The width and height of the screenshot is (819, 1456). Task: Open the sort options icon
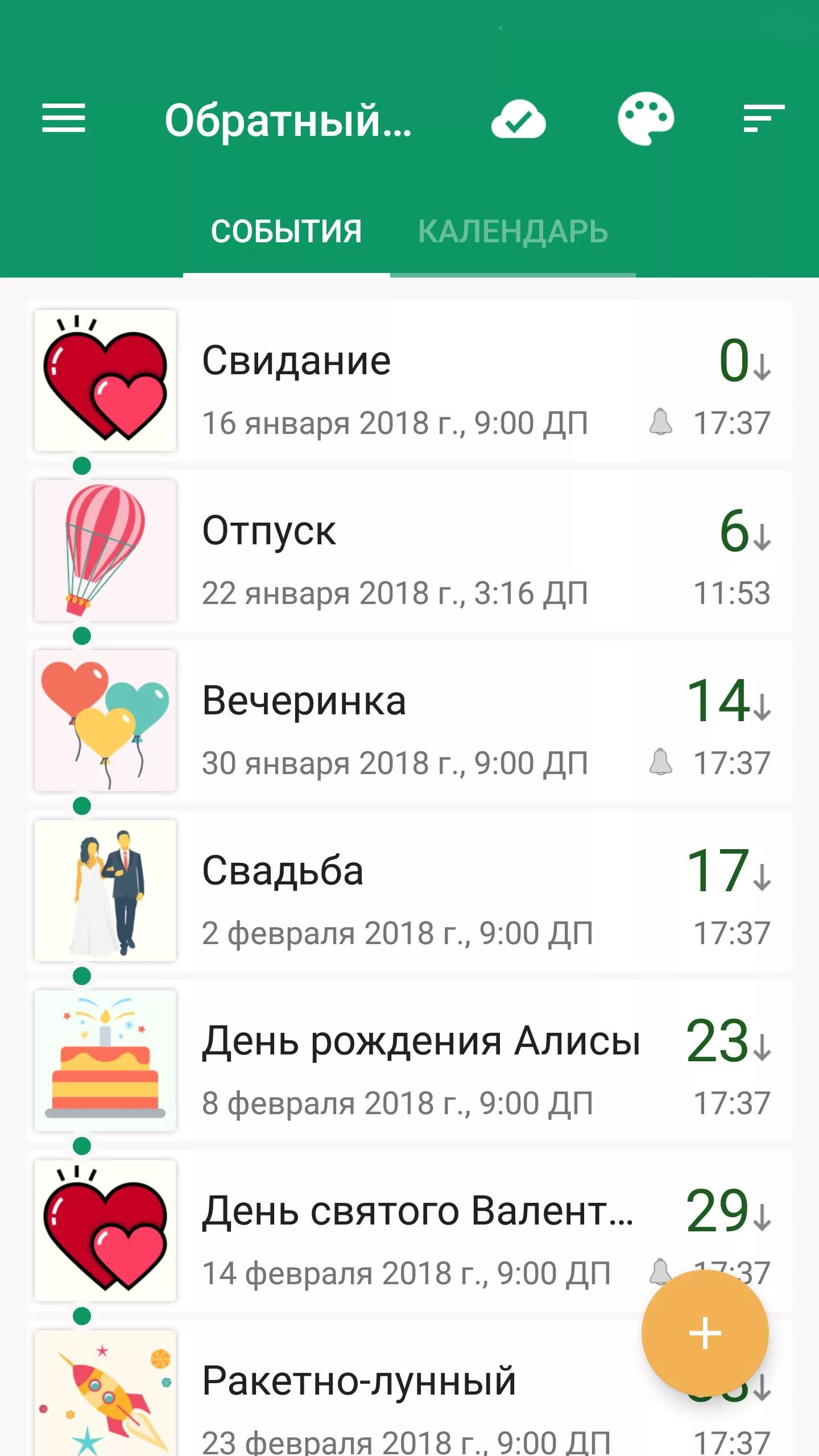(764, 118)
